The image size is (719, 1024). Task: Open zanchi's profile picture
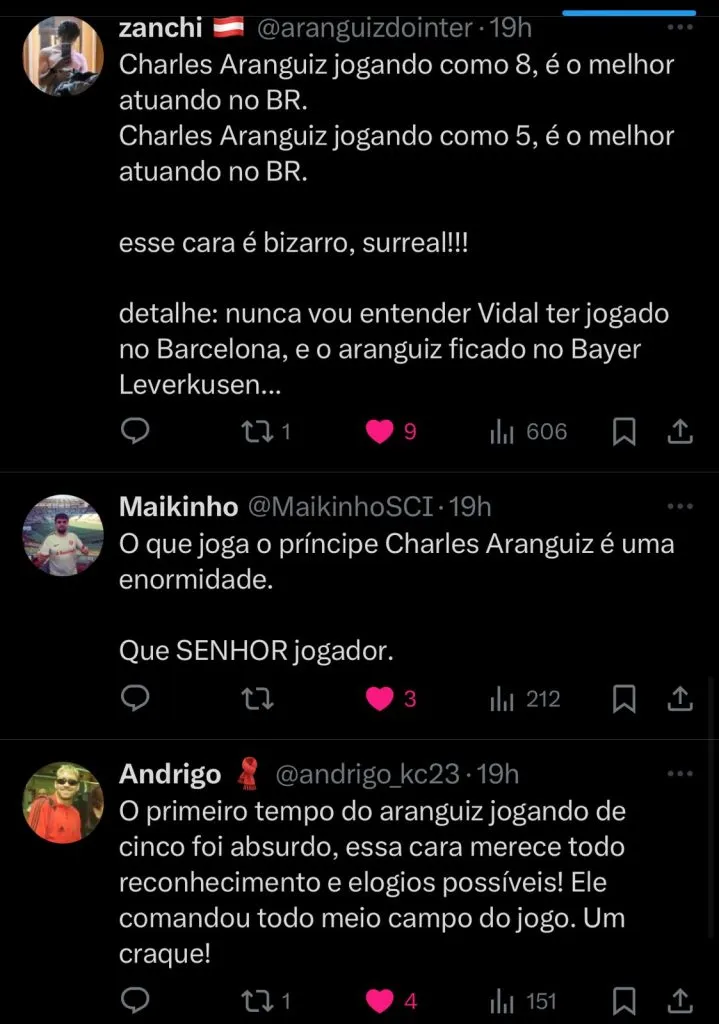tap(63, 56)
